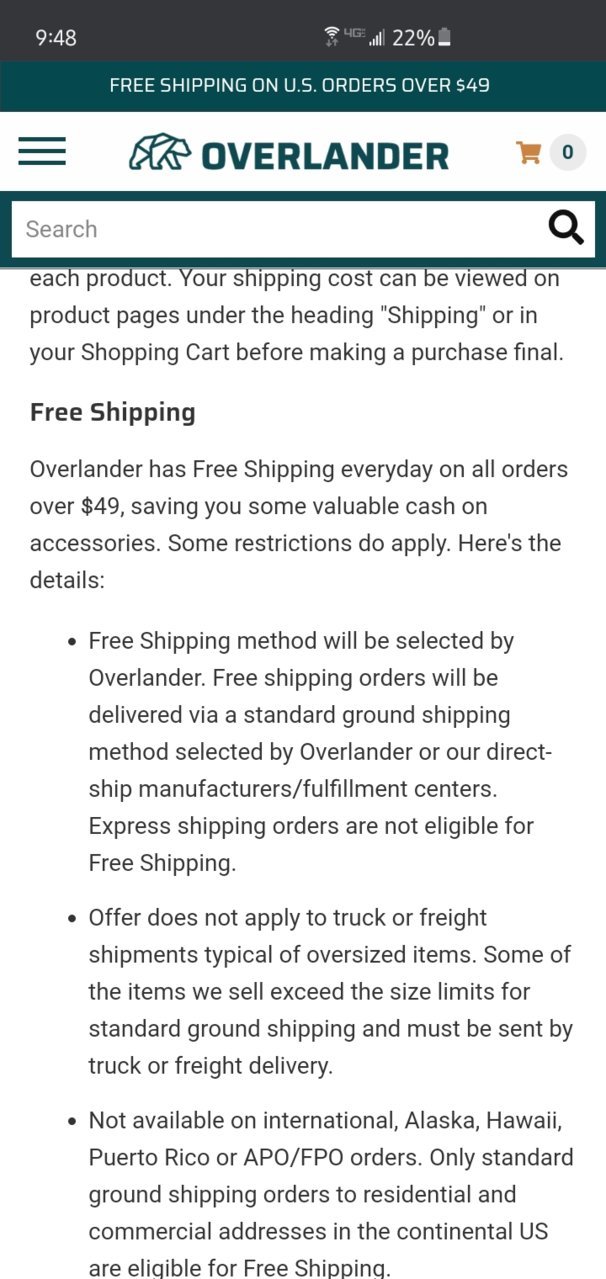The width and height of the screenshot is (606, 1279).
Task: Open the free shipping promo banner
Action: click(300, 85)
